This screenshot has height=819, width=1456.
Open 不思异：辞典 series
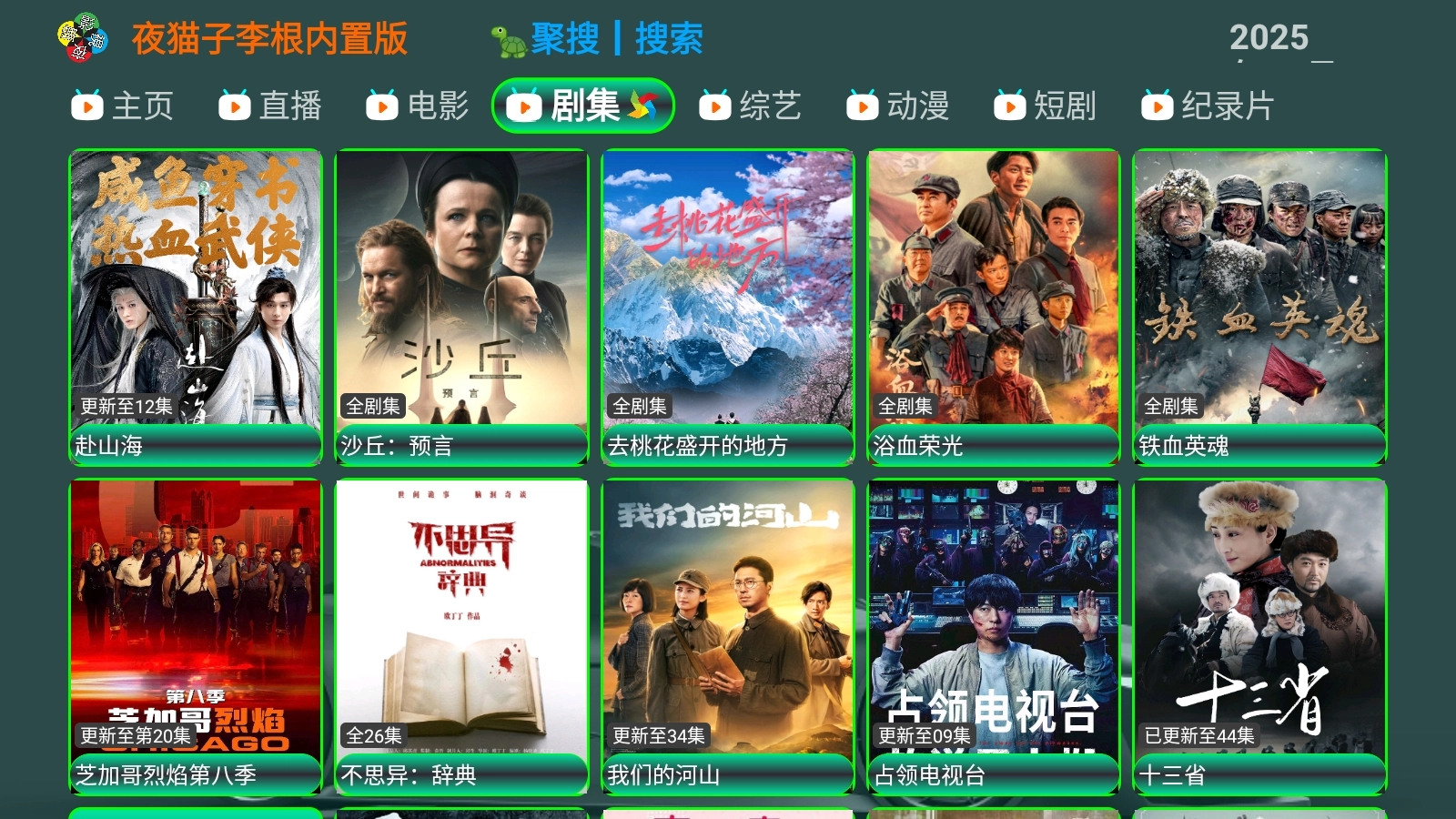coord(461,636)
